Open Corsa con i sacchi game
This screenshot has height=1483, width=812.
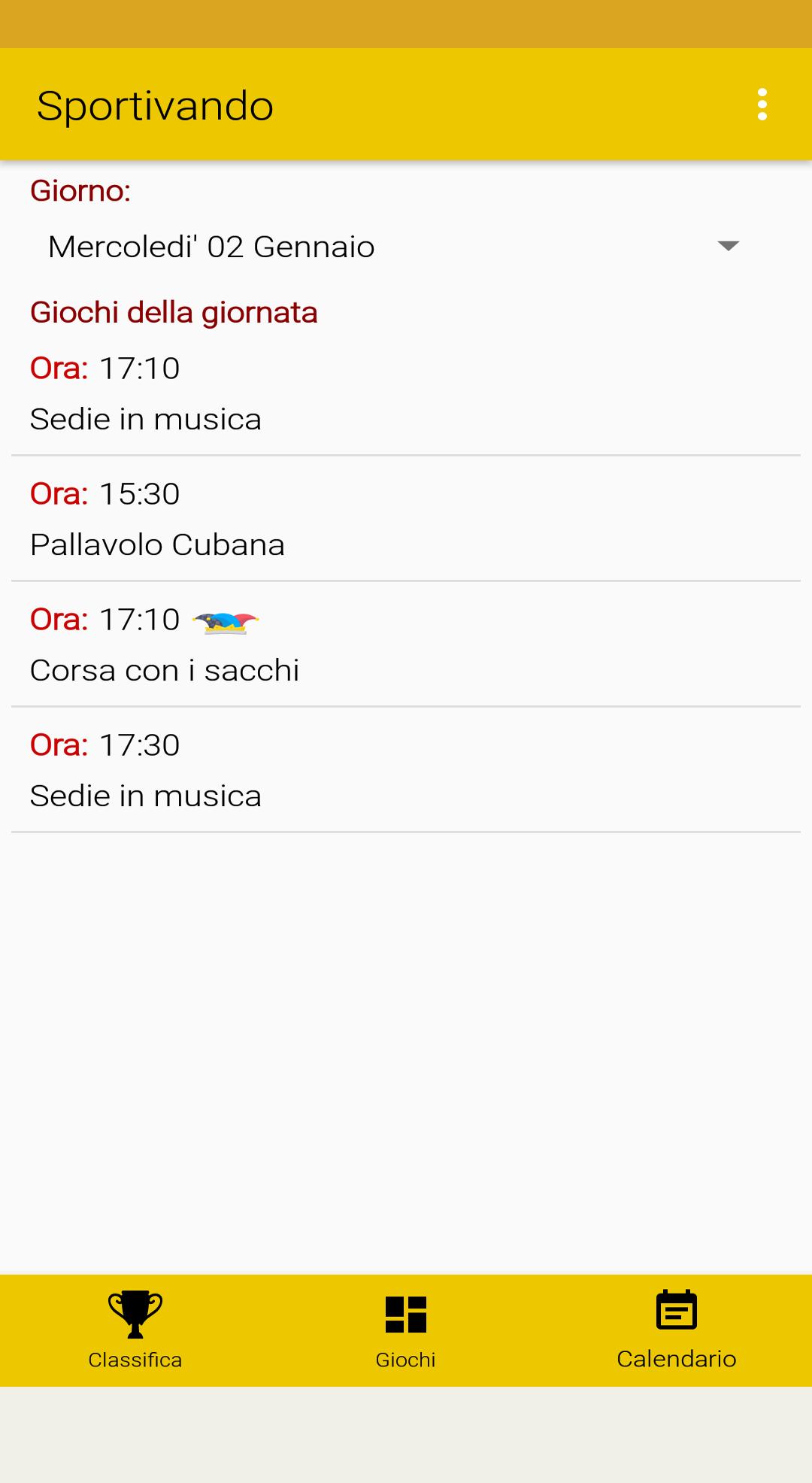pyautogui.click(x=406, y=644)
